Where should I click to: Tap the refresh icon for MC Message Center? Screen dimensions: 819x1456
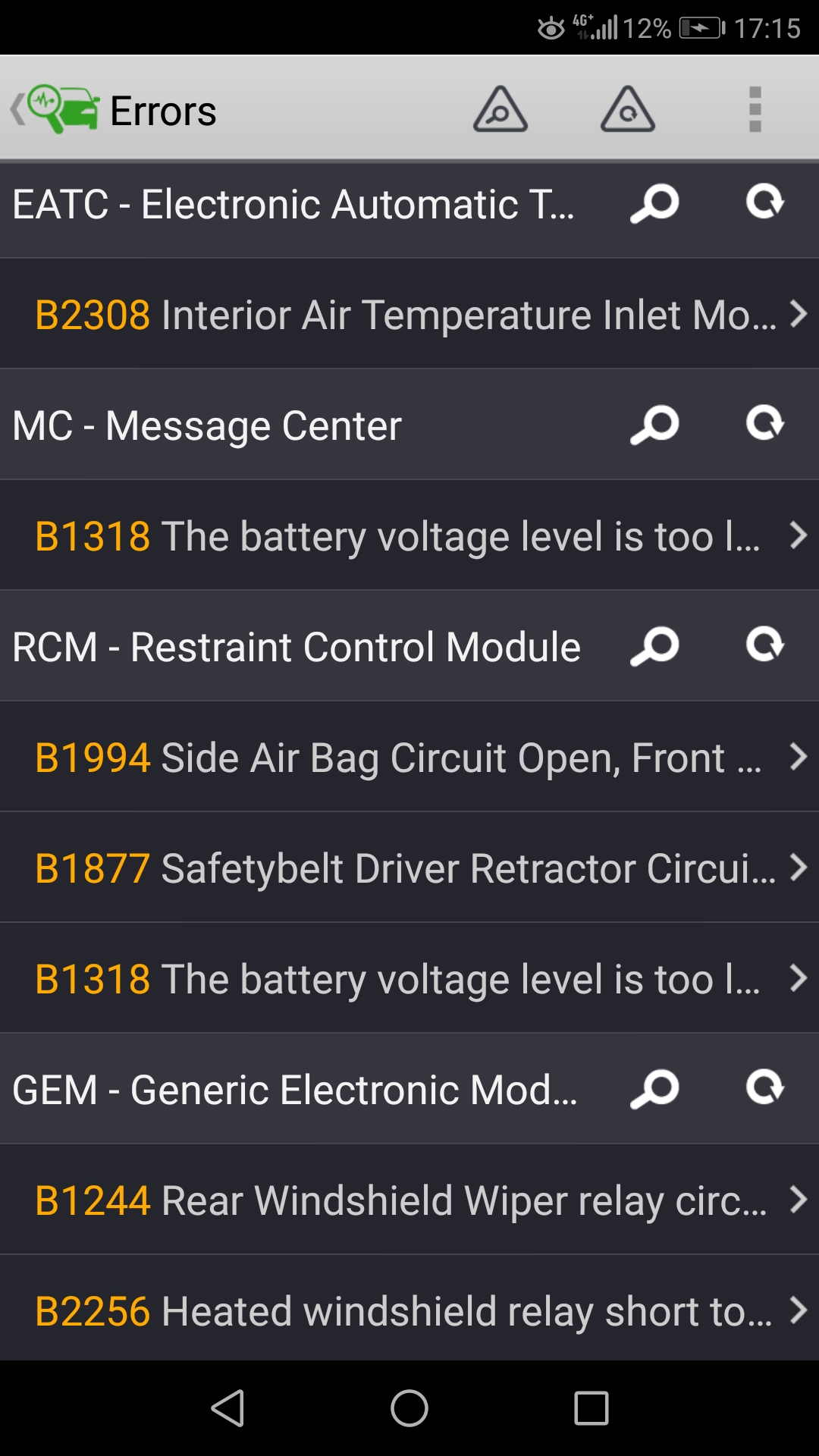click(x=764, y=424)
